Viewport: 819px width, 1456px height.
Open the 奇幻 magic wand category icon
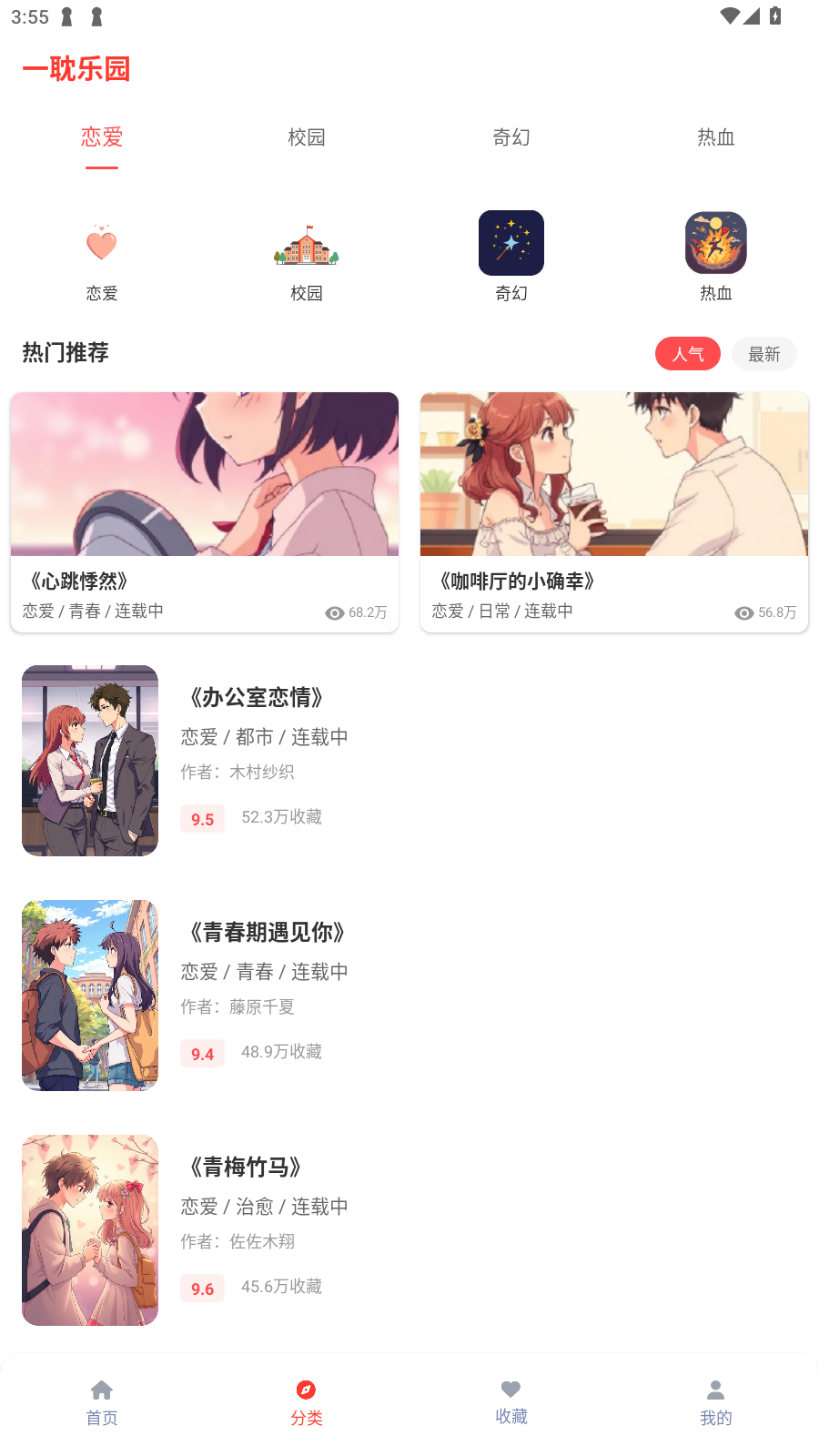(x=511, y=244)
